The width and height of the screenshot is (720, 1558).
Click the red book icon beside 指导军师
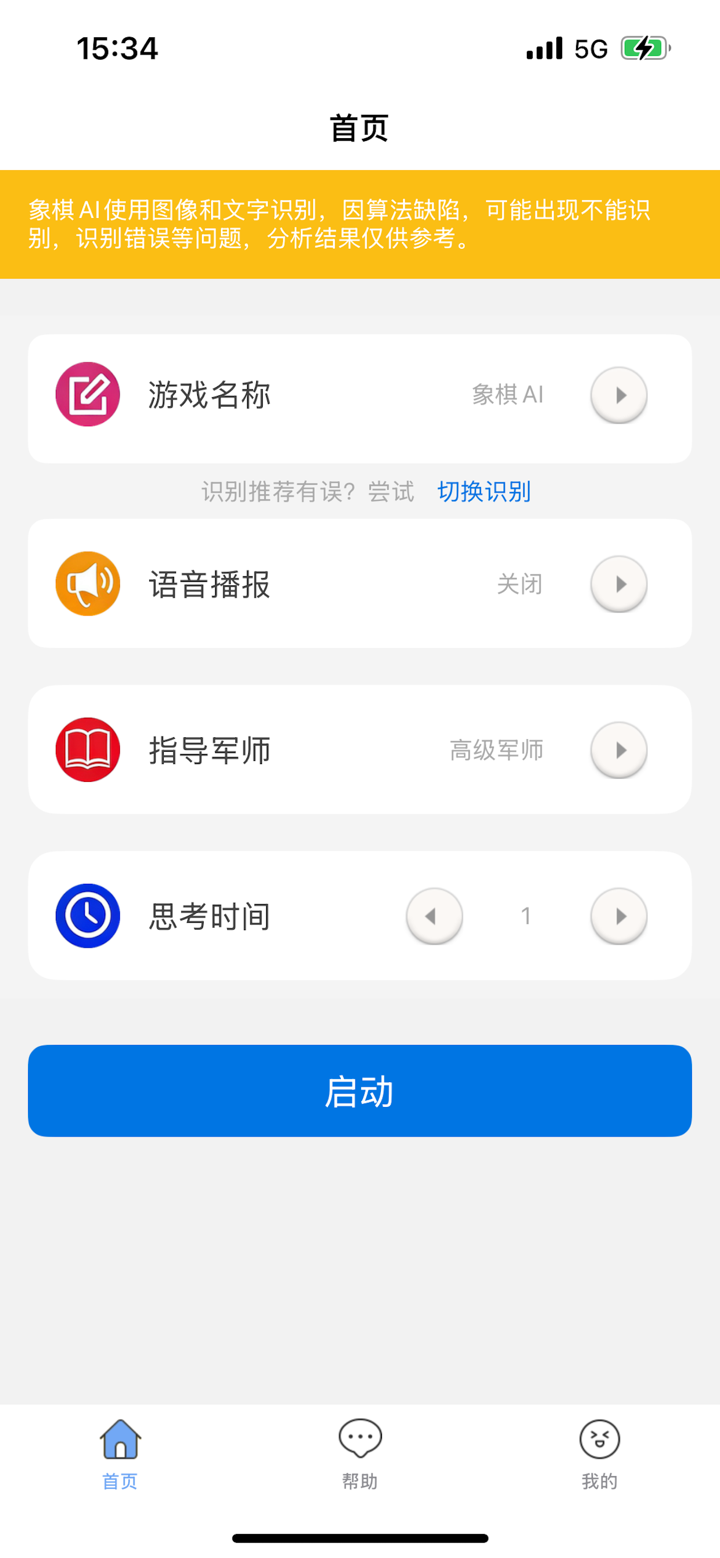[87, 749]
